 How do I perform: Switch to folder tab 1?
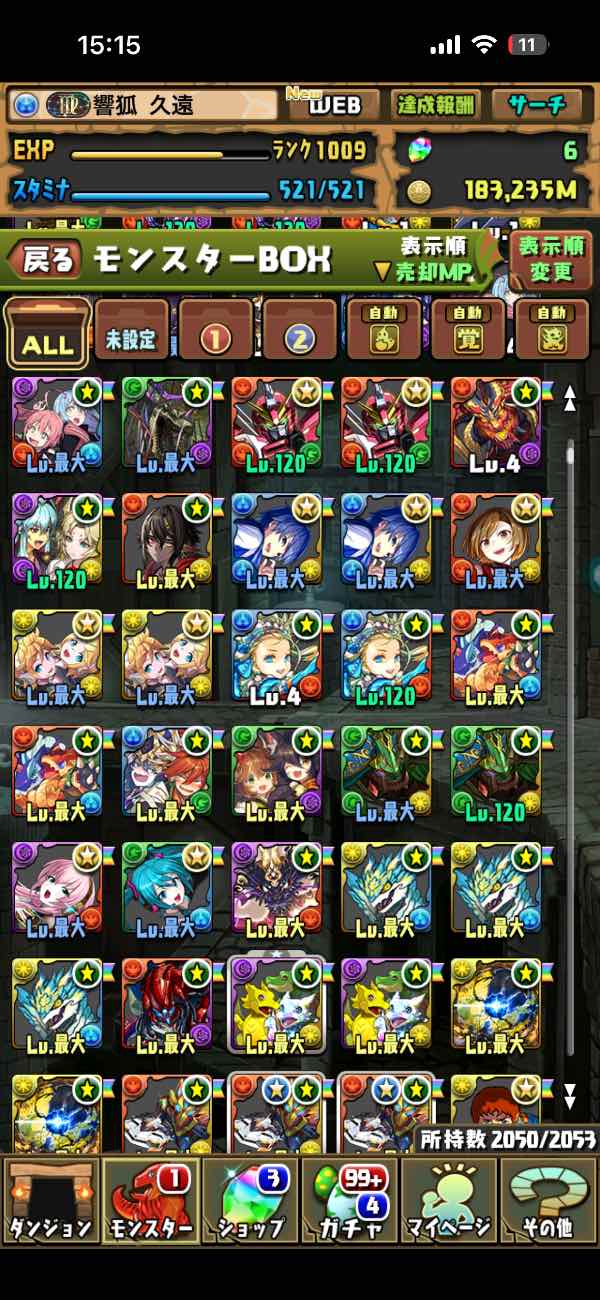click(x=215, y=332)
